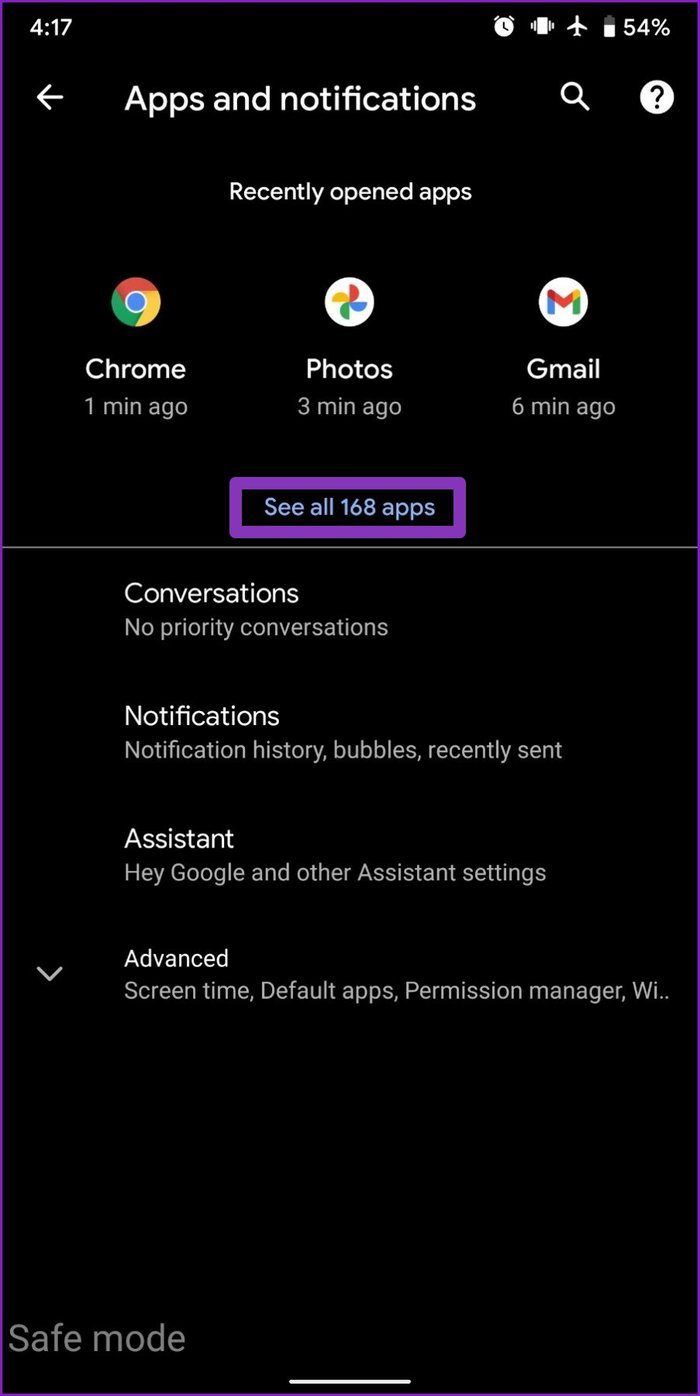Open Conversations settings
700x1396 pixels.
(x=350, y=609)
